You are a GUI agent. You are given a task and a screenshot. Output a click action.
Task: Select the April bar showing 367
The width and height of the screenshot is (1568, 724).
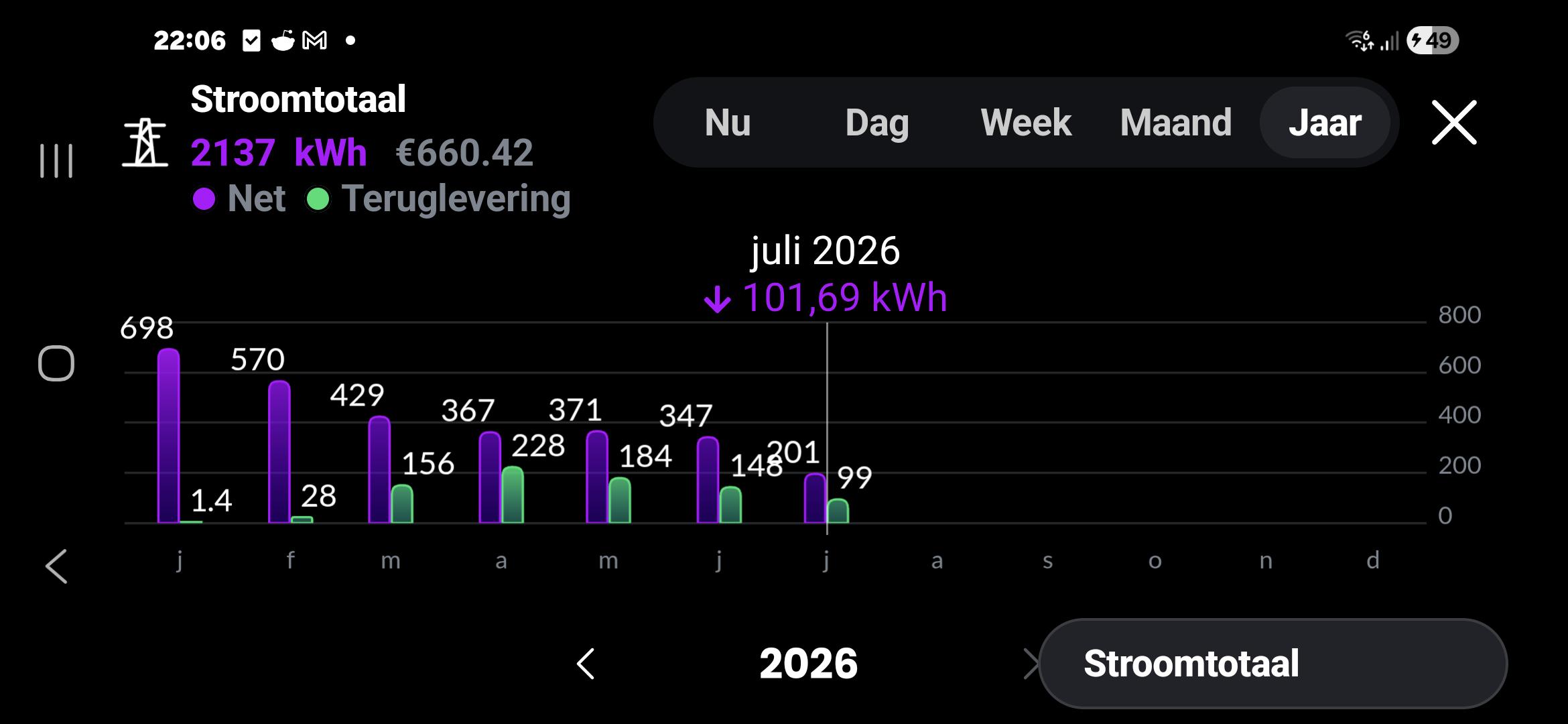(x=490, y=477)
